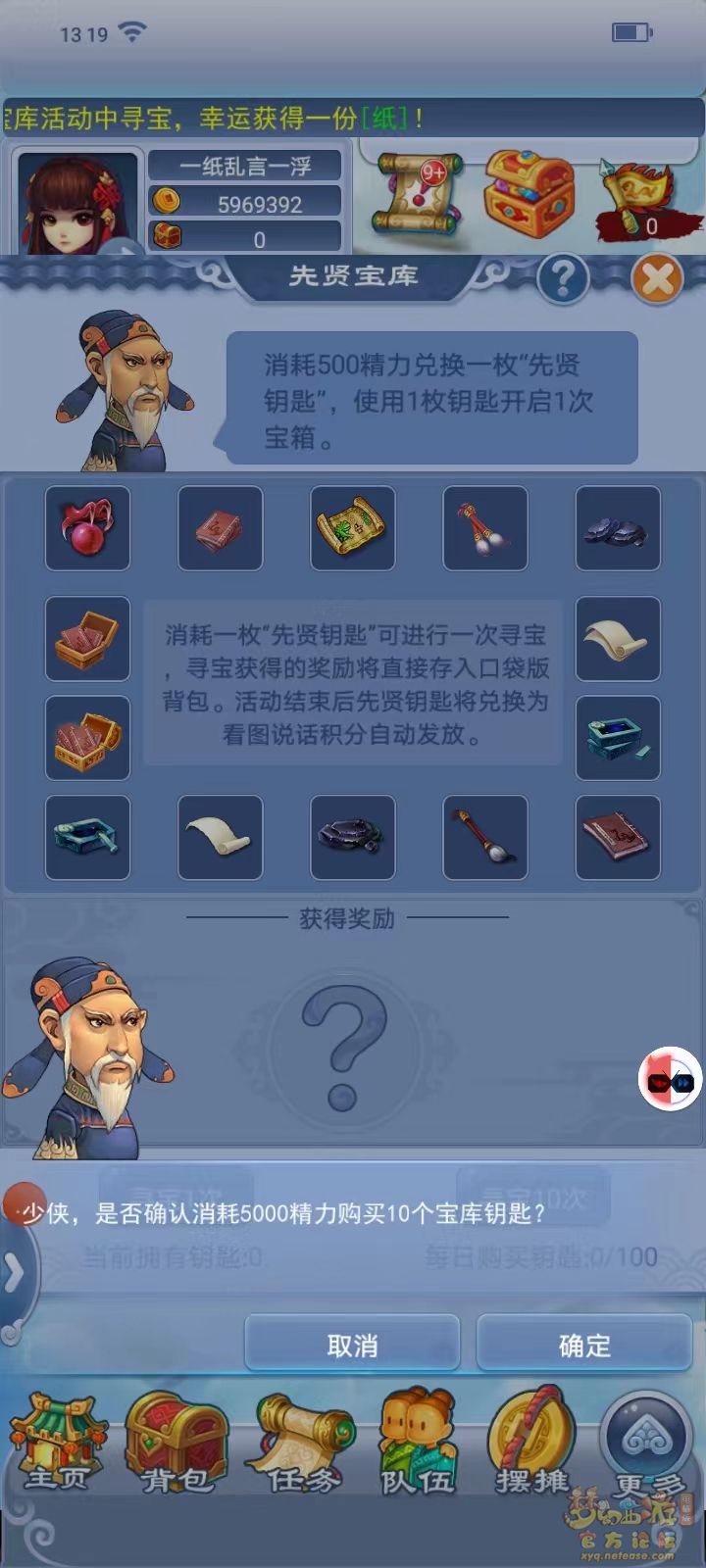Viewport: 706px width, 1568px height.
Task: Tap 取消 to cancel the purchase
Action: point(352,1345)
